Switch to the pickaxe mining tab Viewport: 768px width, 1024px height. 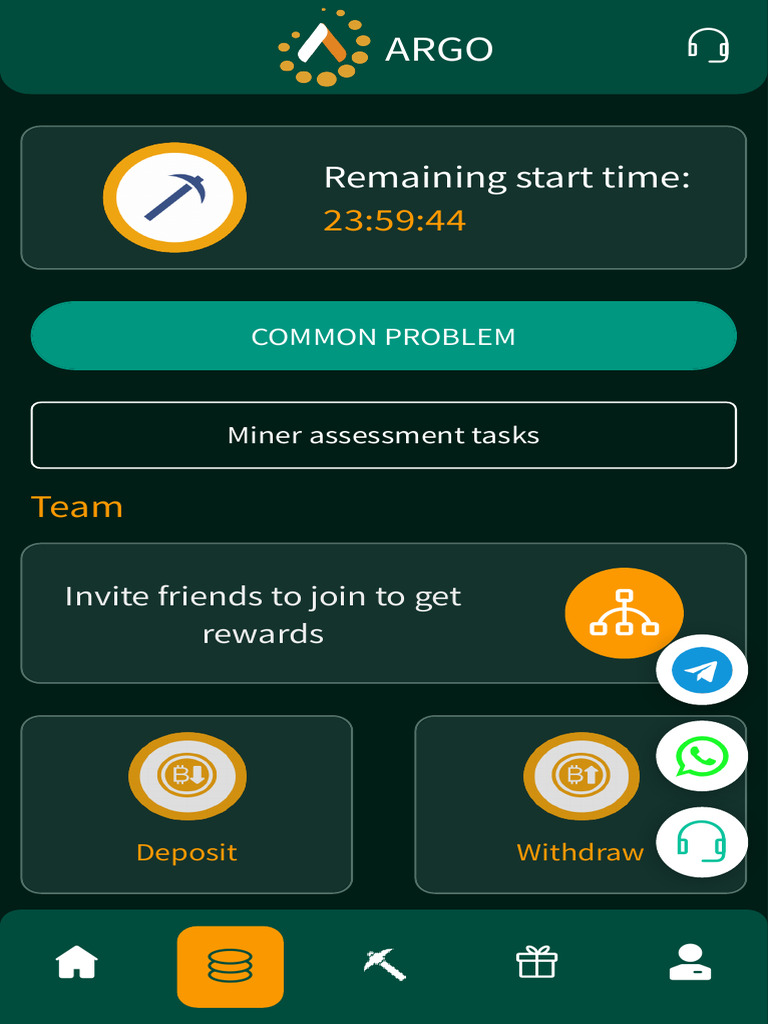tap(384, 964)
